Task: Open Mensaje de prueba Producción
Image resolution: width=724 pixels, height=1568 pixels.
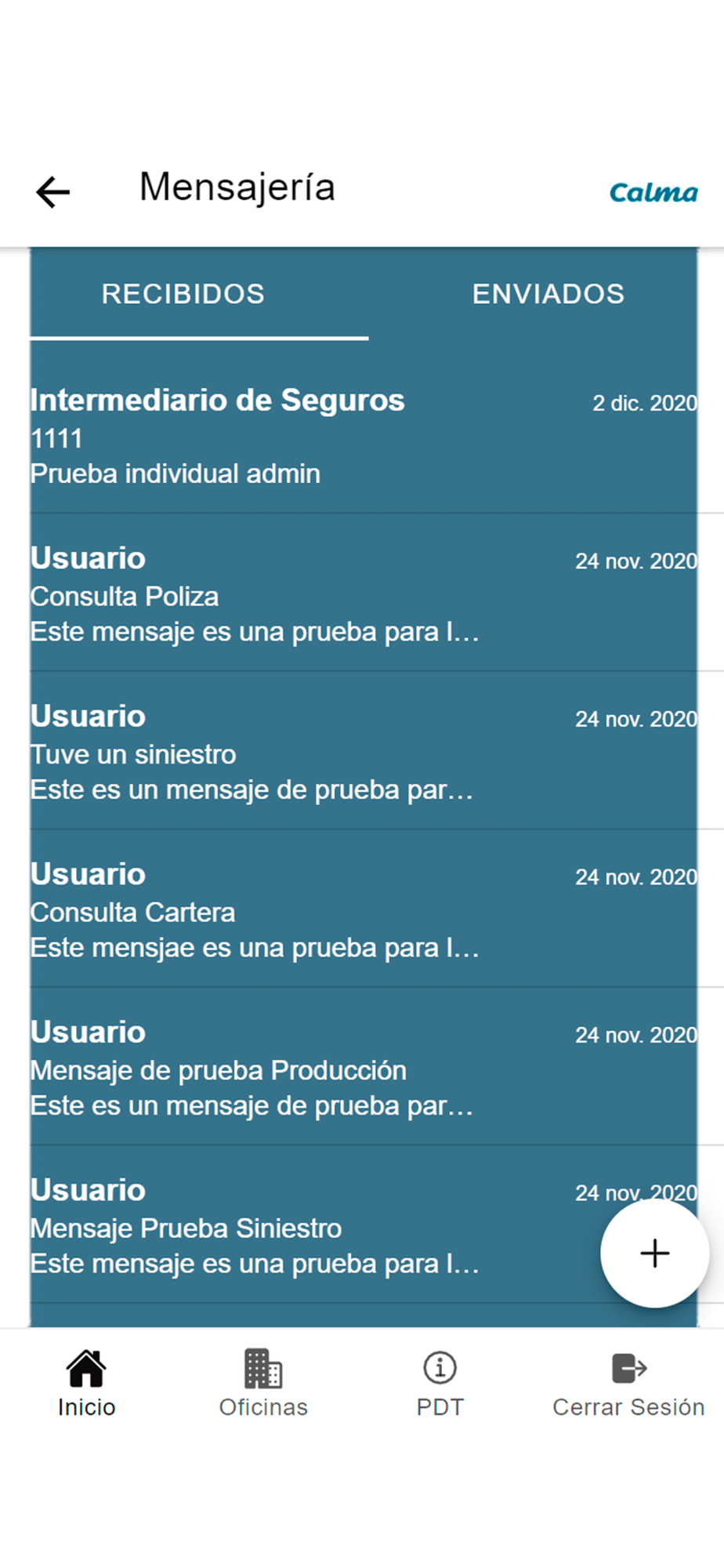Action: tap(364, 1067)
